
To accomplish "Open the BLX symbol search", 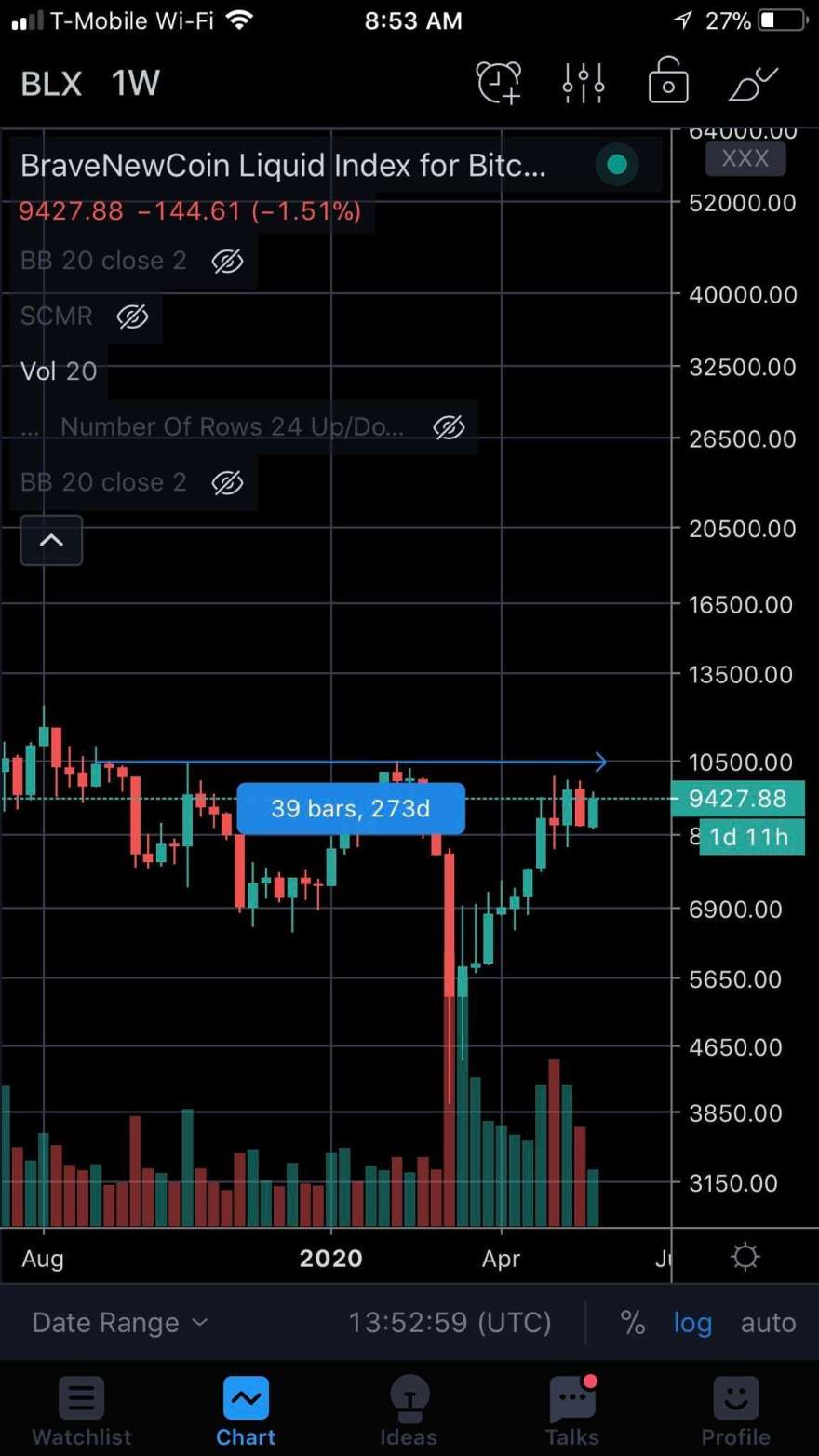I will click(51, 84).
